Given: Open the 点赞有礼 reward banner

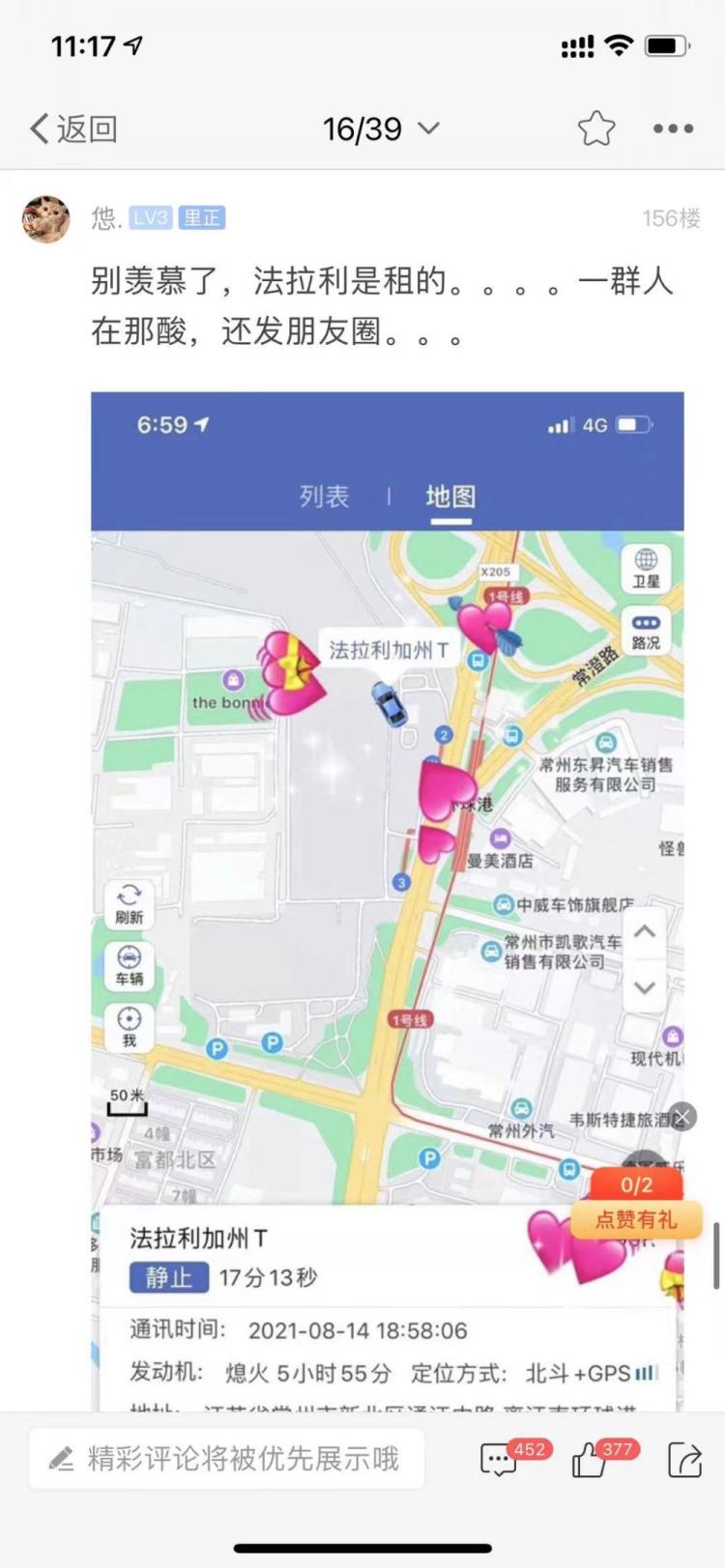Looking at the screenshot, I should point(636,1205).
